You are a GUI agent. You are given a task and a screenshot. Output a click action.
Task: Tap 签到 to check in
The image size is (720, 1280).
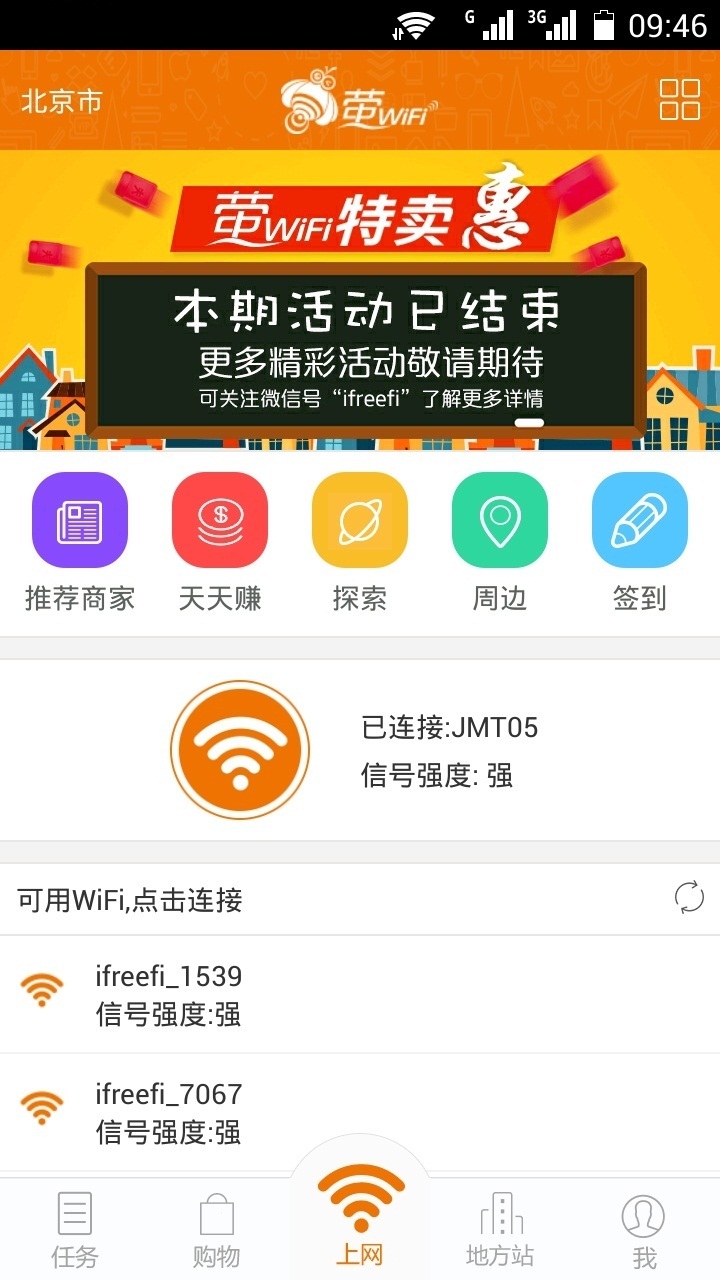tap(640, 540)
